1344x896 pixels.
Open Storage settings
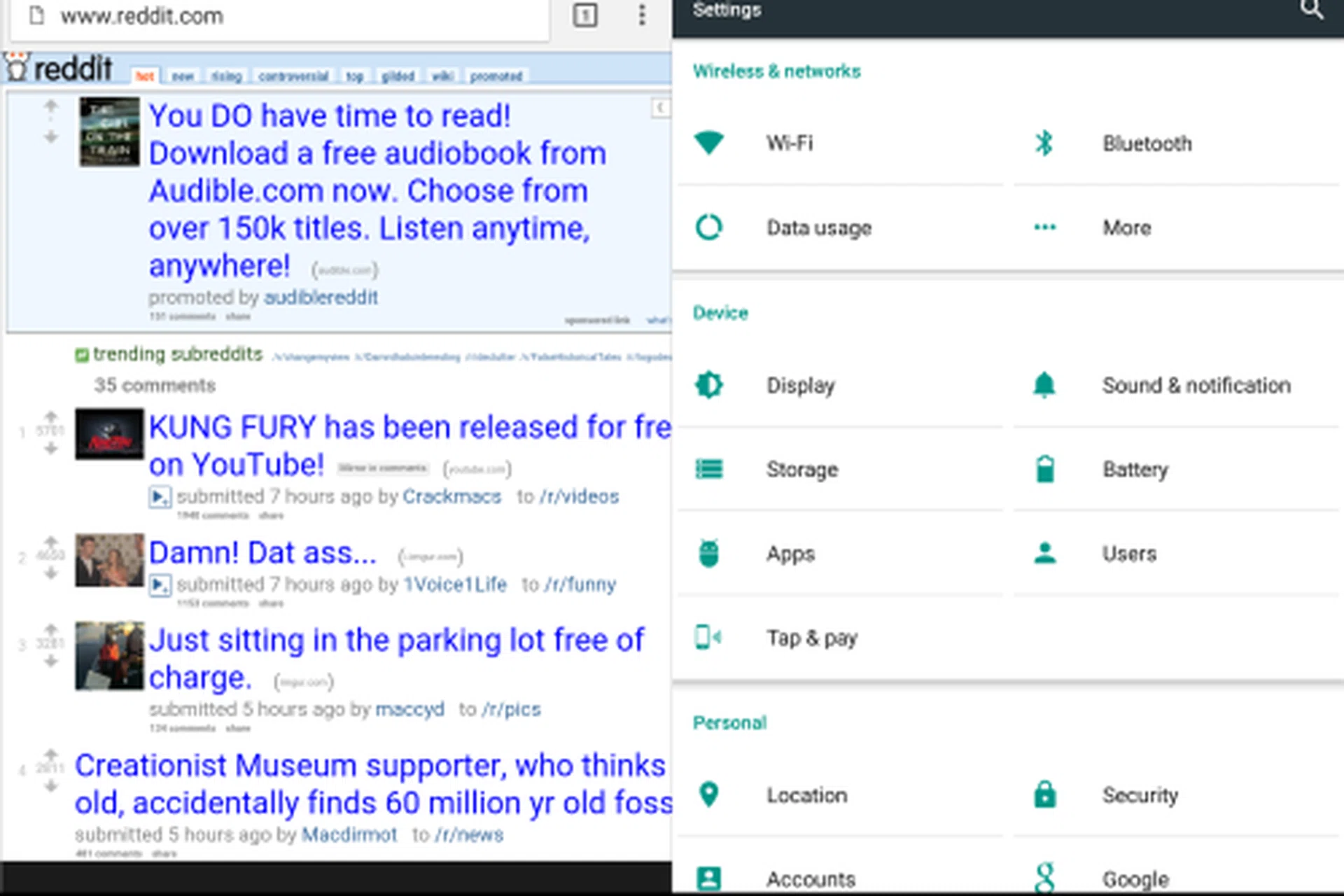click(801, 469)
